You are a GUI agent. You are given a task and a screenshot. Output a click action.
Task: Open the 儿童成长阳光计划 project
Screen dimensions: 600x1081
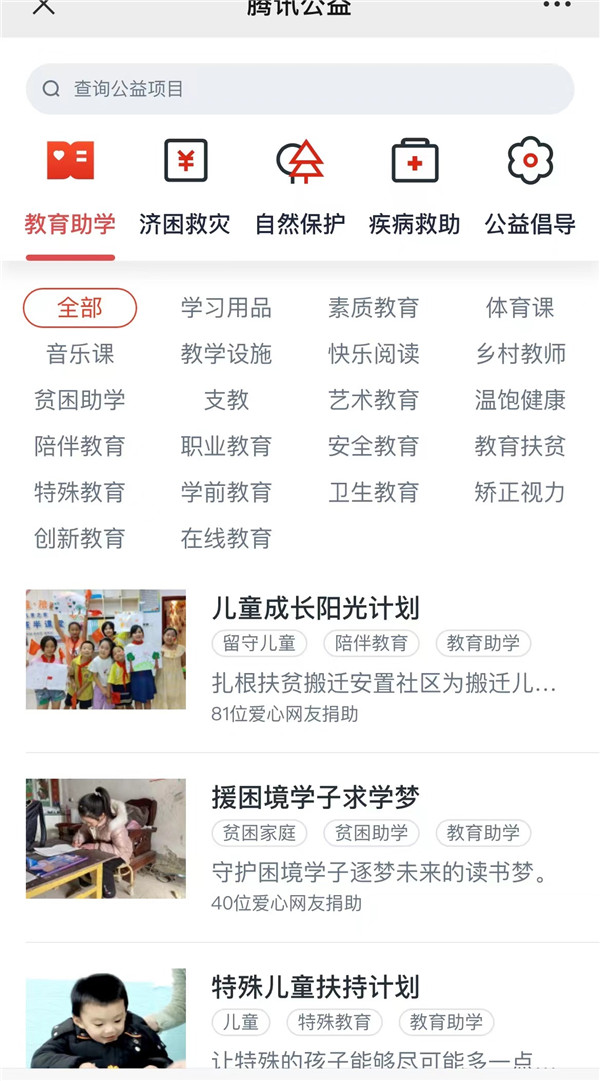[x=315, y=608]
